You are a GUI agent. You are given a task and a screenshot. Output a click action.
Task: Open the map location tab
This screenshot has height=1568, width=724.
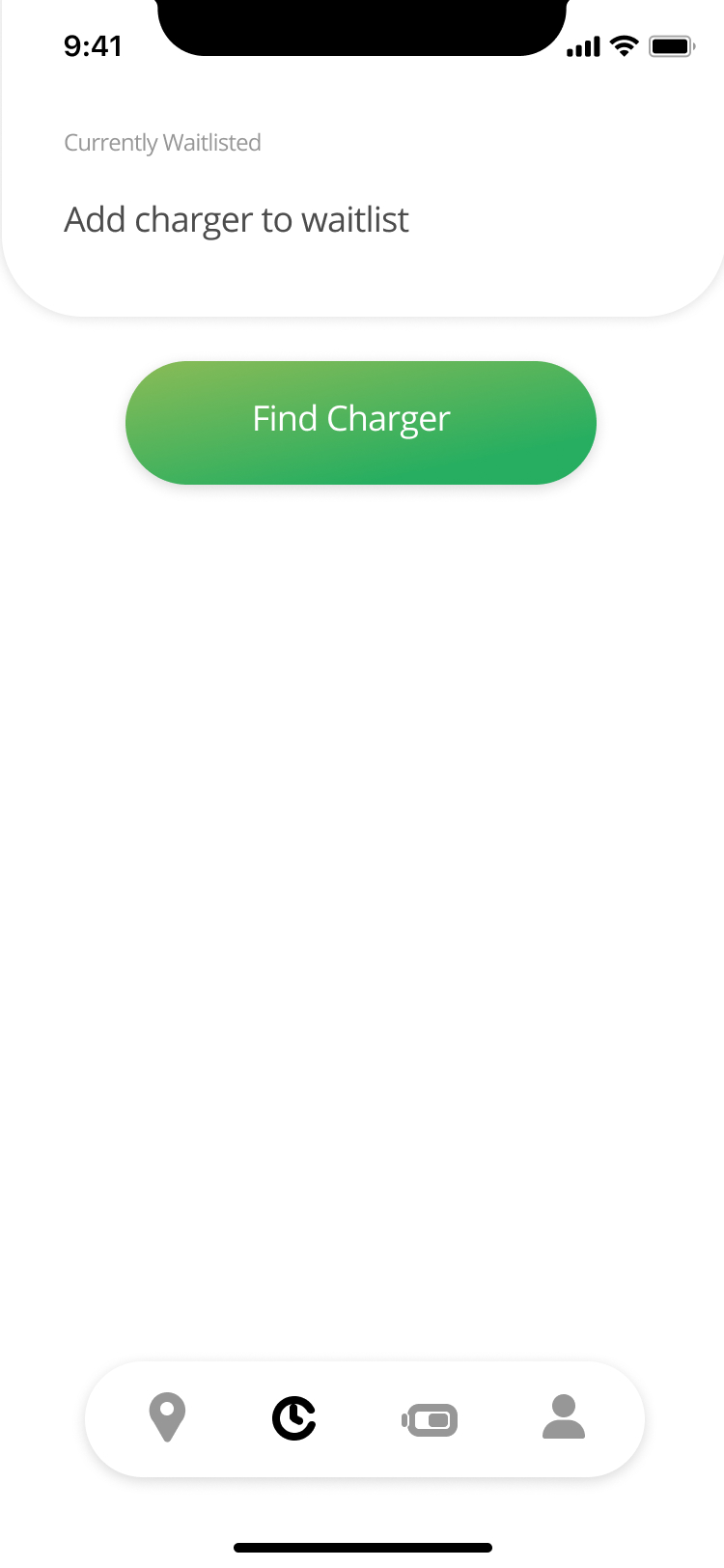(167, 1418)
